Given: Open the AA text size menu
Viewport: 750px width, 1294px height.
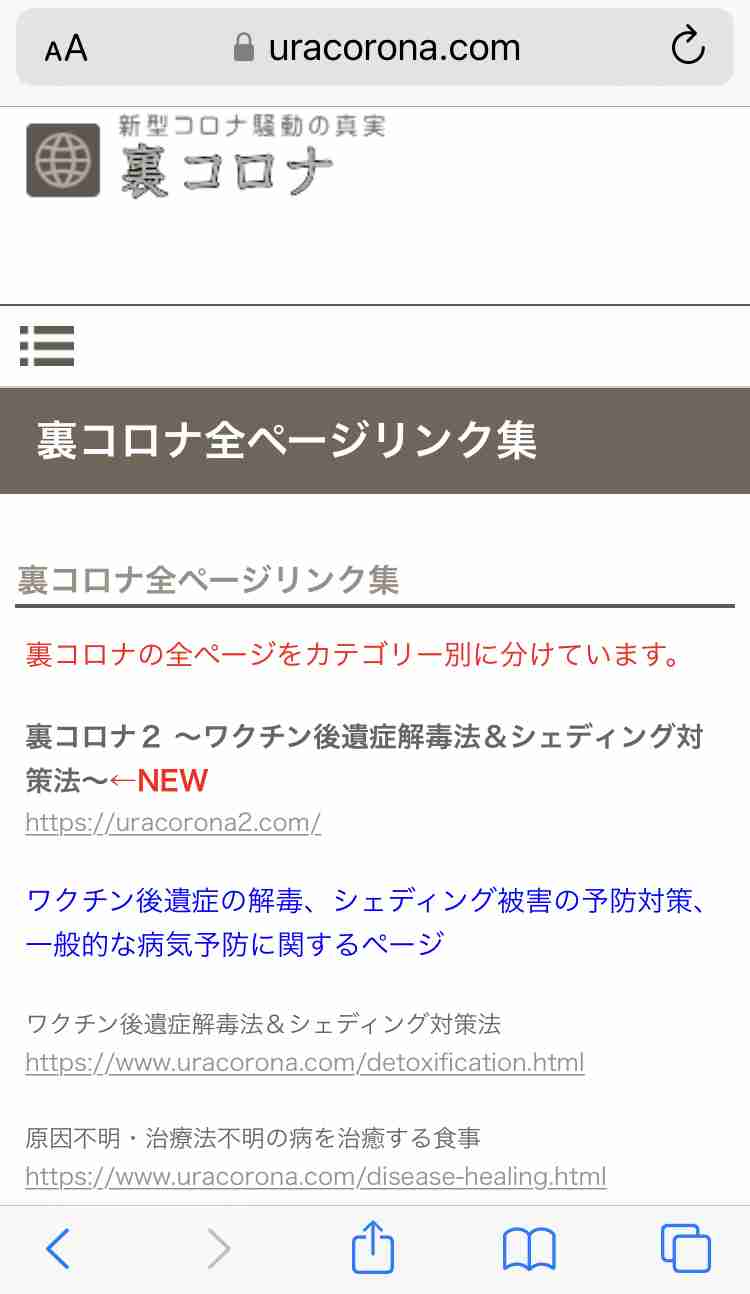Looking at the screenshot, I should (66, 48).
